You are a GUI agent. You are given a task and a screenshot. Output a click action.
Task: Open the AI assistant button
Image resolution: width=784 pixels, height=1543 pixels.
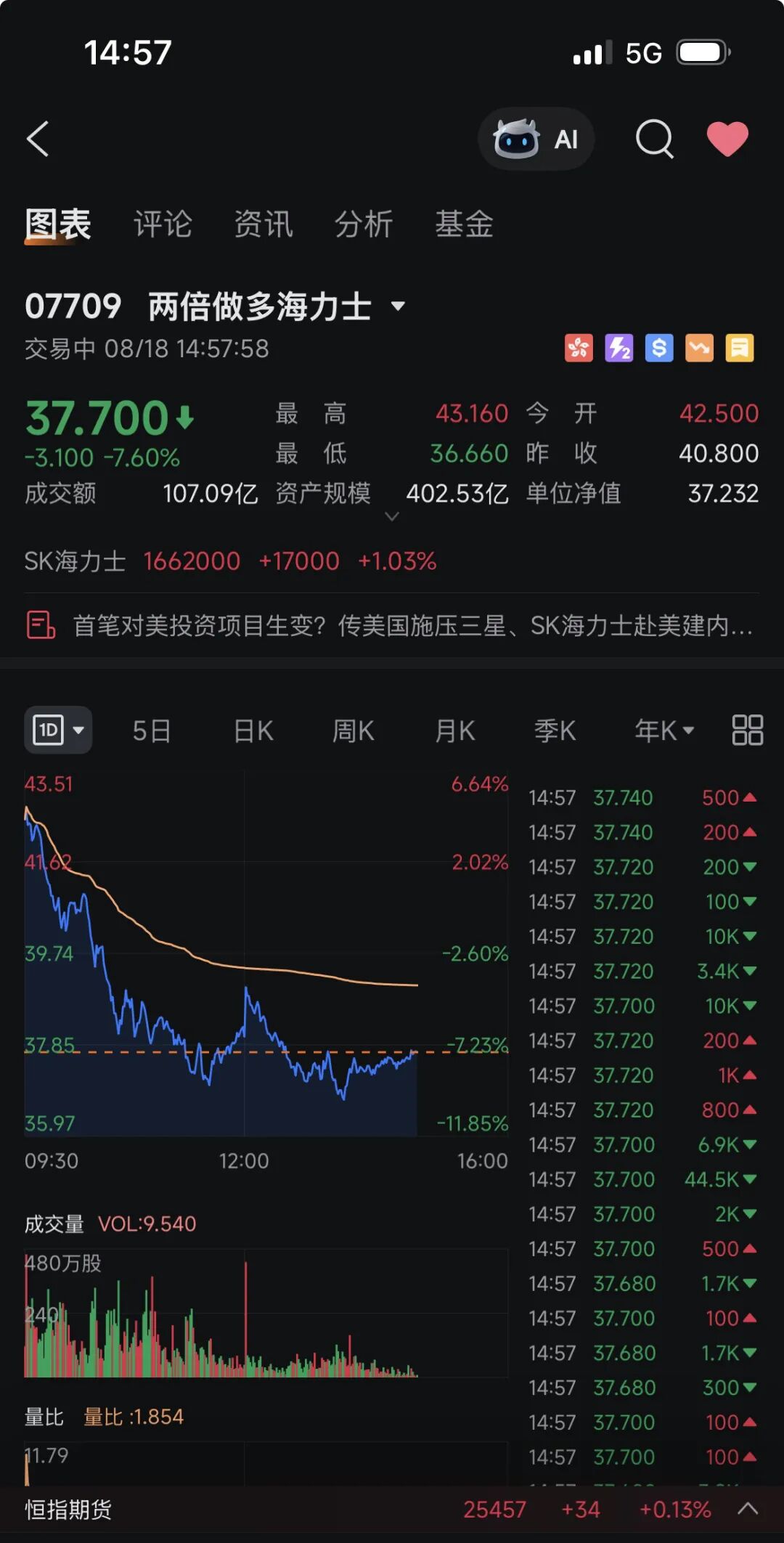[x=536, y=139]
